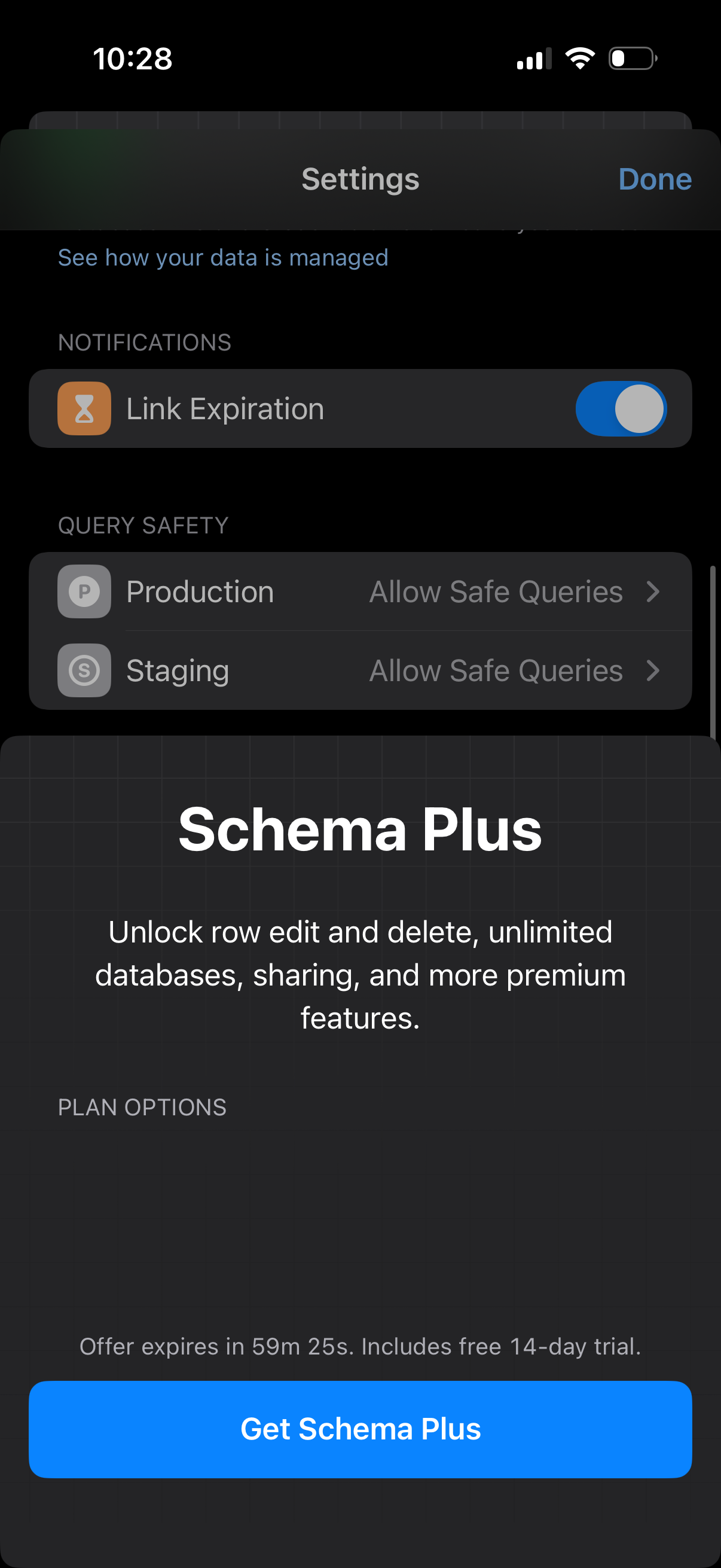Screen dimensions: 721x1568
Task: Tap the Production environment P icon
Action: [x=83, y=591]
